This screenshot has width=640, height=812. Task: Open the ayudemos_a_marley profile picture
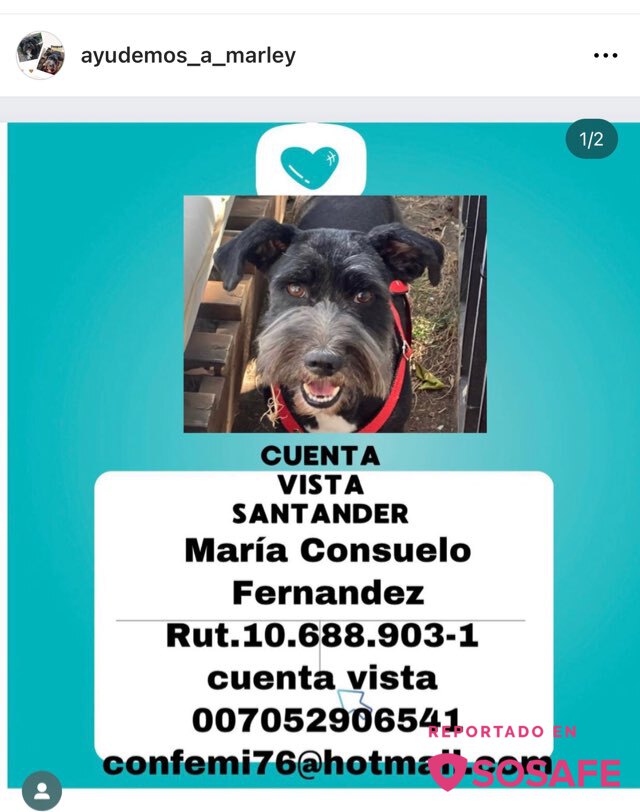tap(40, 55)
